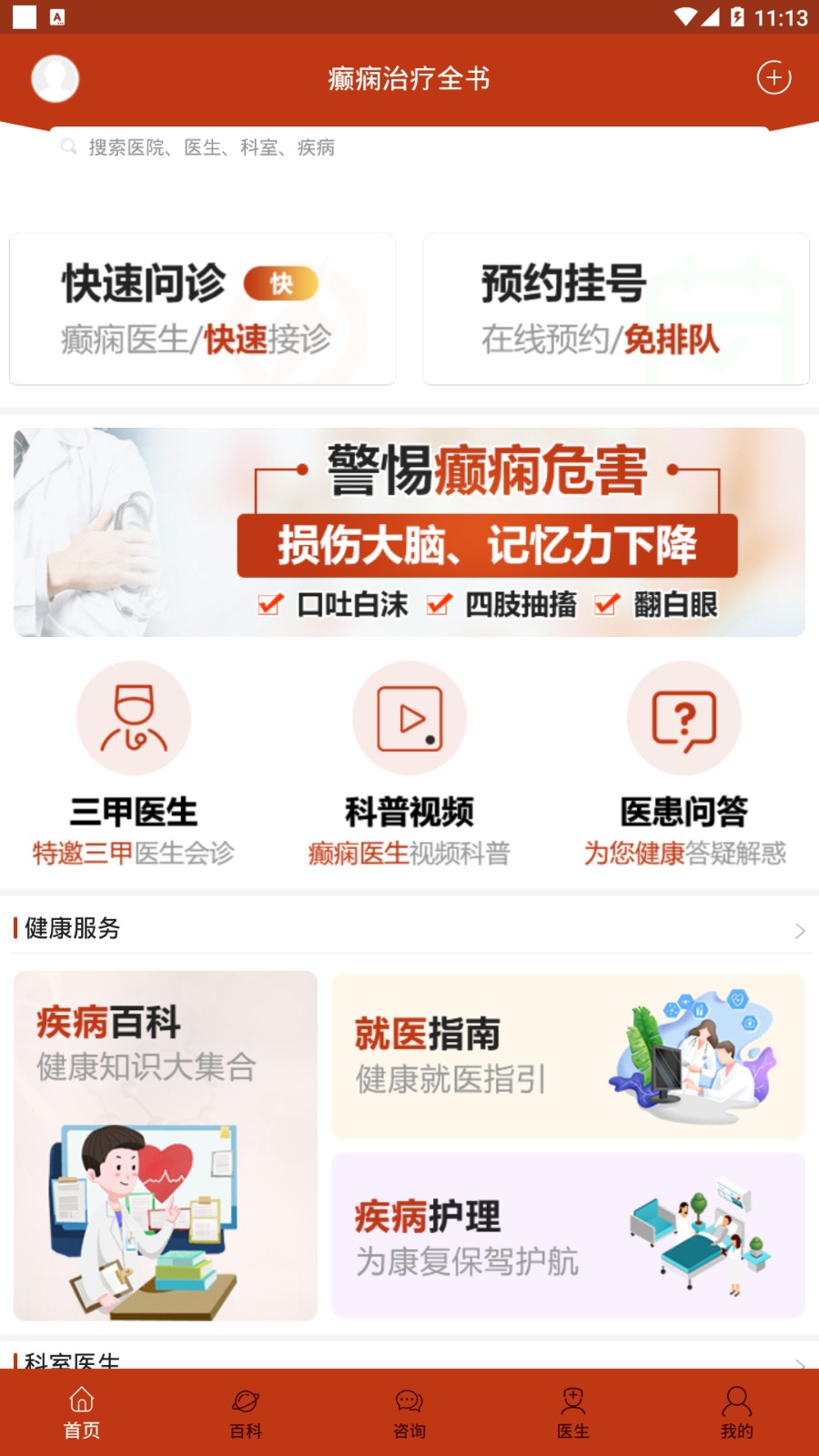This screenshot has height=1456, width=819.
Task: Open 三甲医生 specialists section
Action: pyautogui.click(x=134, y=763)
